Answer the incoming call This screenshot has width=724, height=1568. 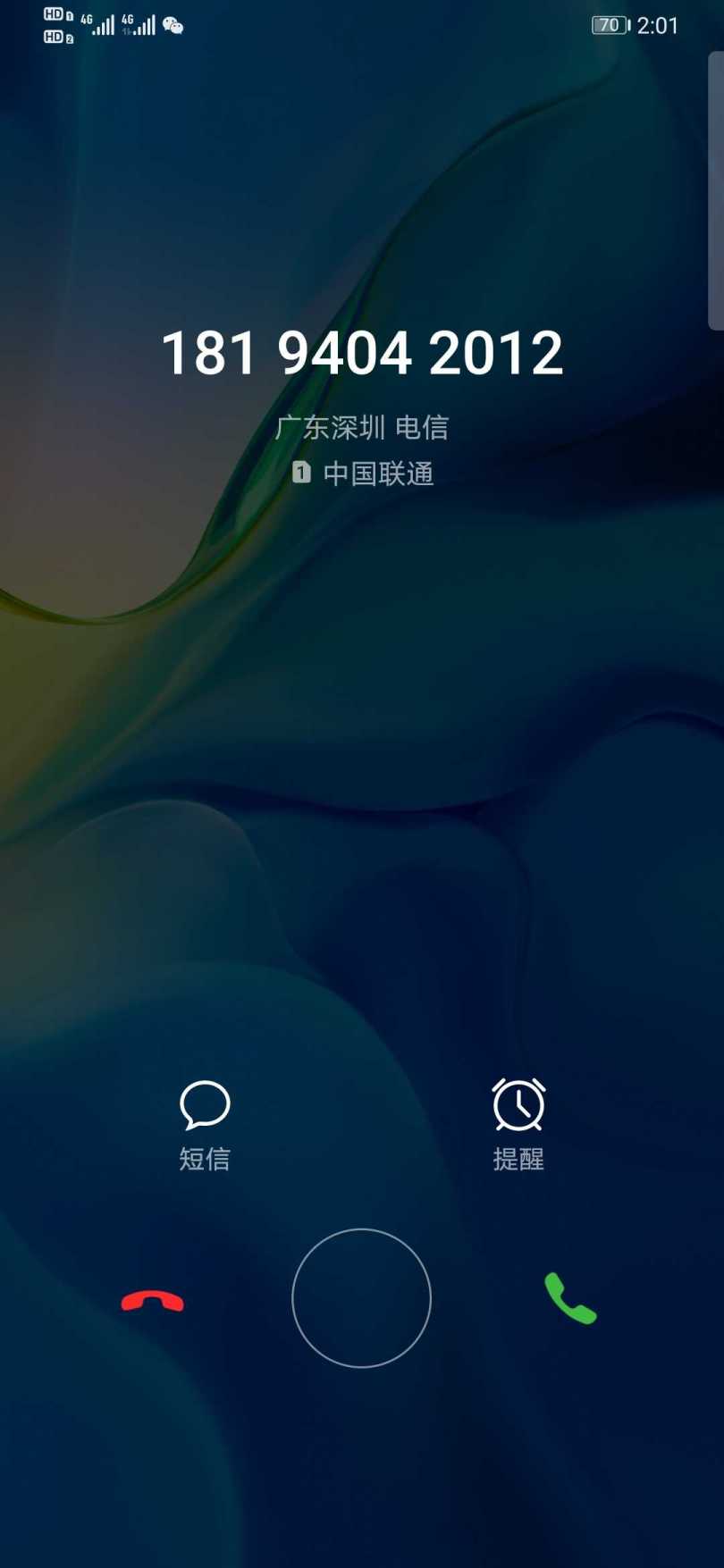tap(570, 1298)
